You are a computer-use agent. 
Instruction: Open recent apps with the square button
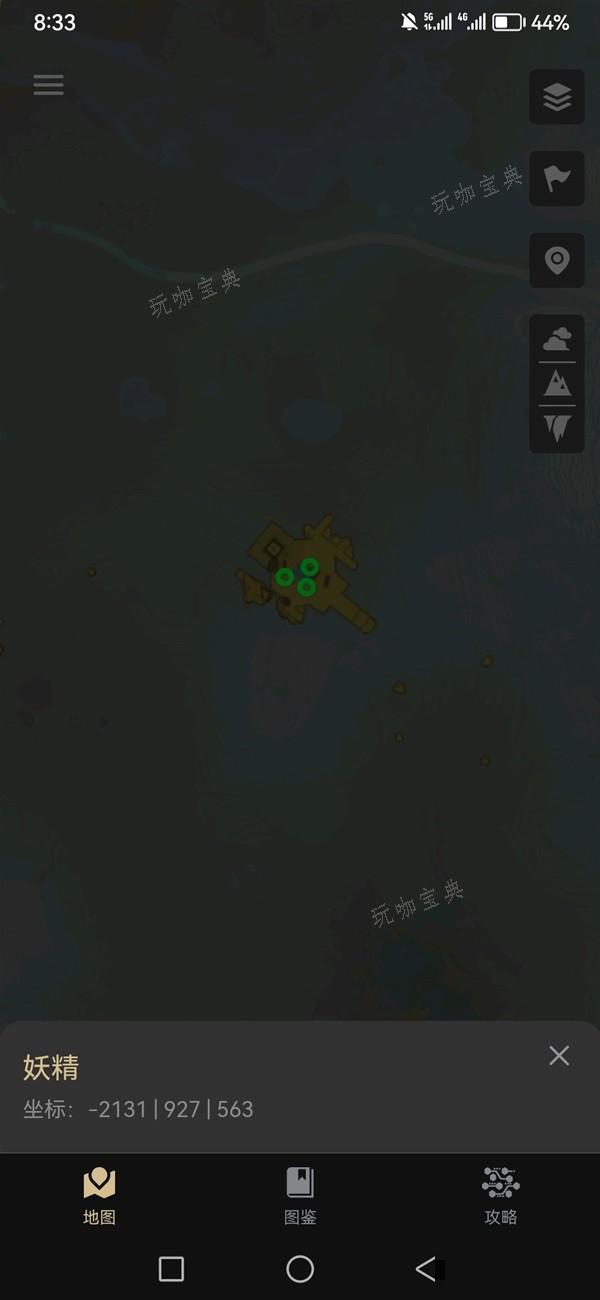(171, 1269)
